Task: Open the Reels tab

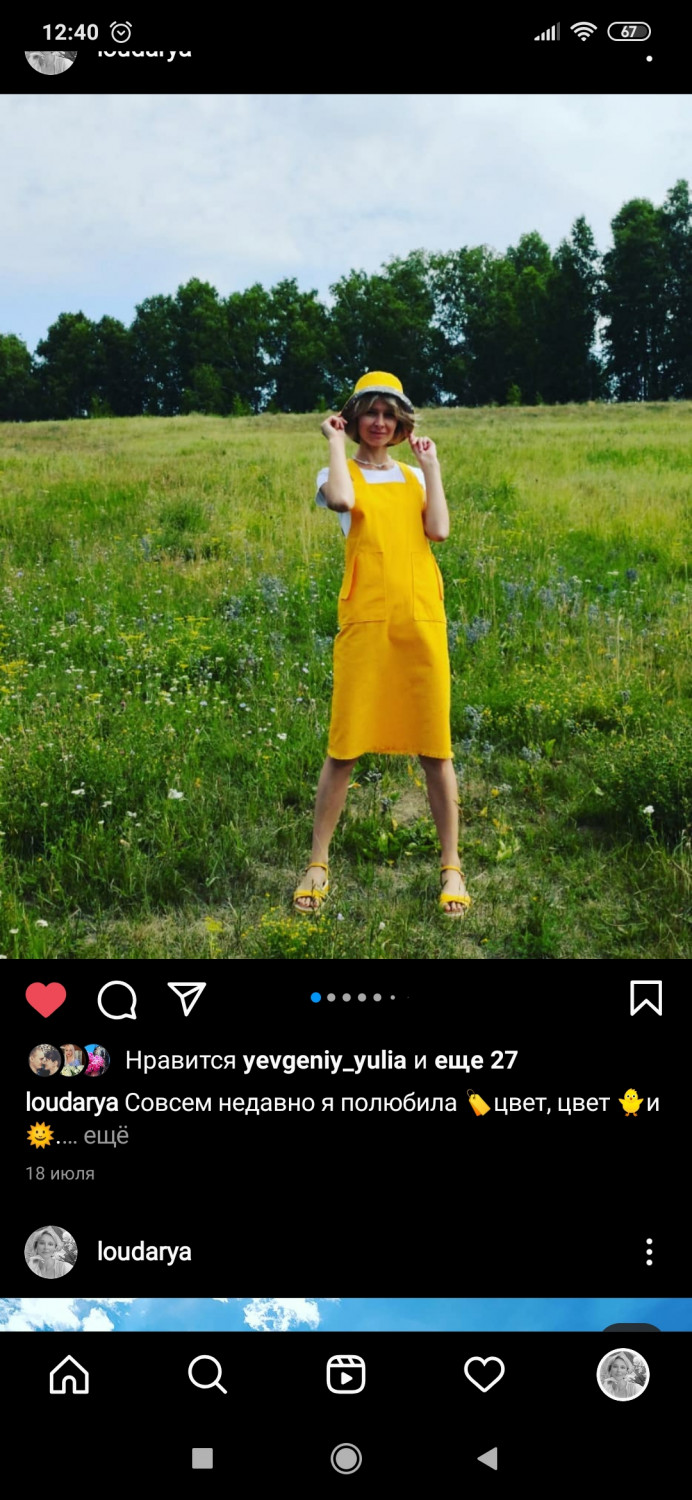Action: (x=346, y=1375)
